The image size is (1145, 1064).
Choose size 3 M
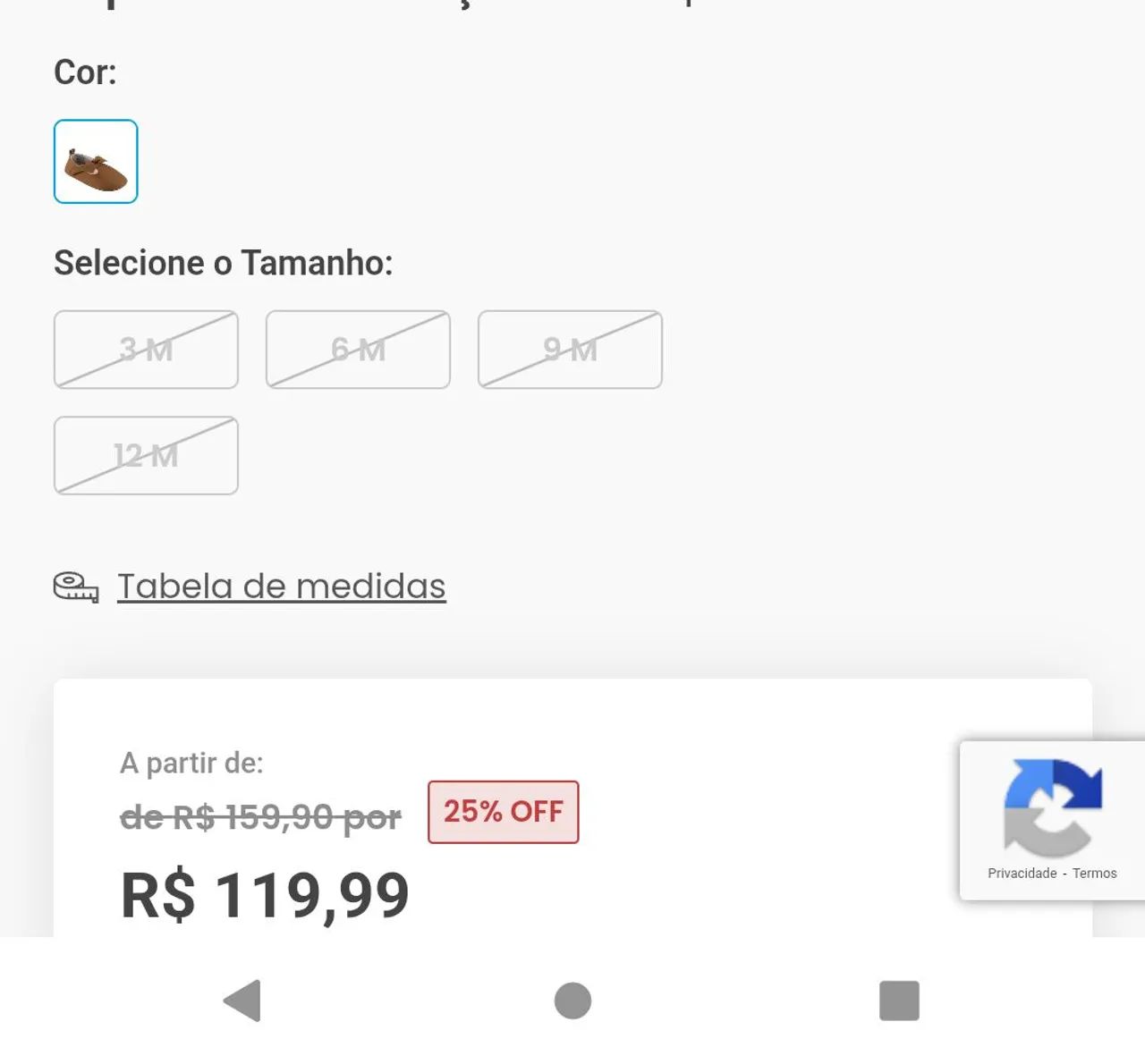[146, 350]
